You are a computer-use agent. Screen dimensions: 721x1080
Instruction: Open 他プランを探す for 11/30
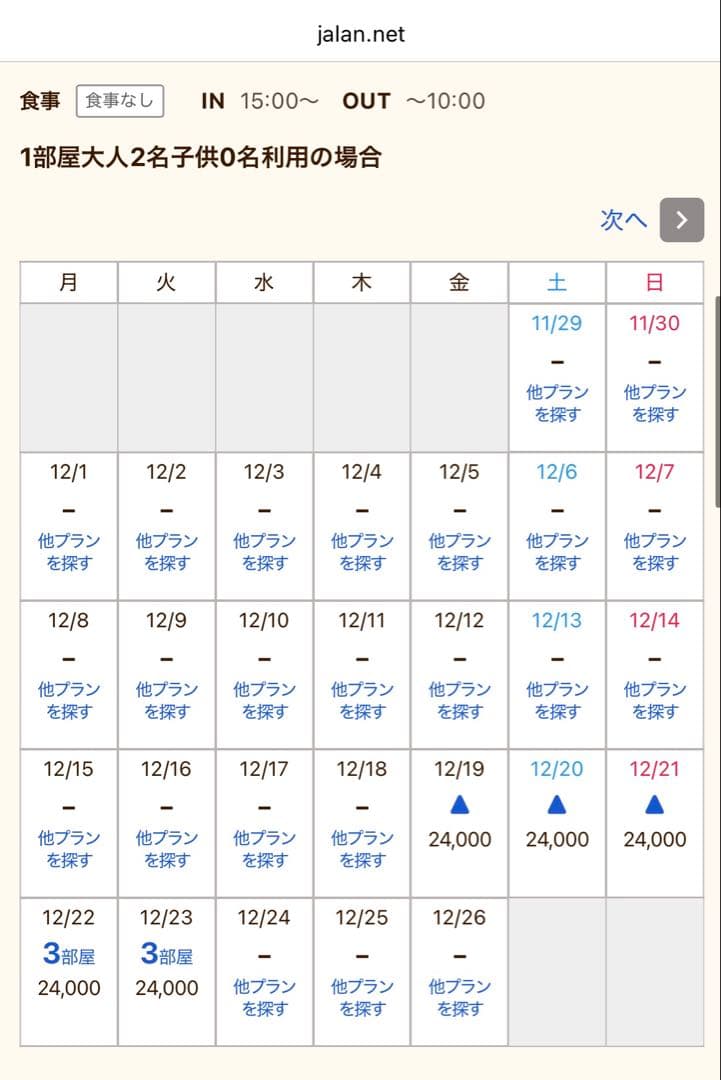[x=655, y=403]
